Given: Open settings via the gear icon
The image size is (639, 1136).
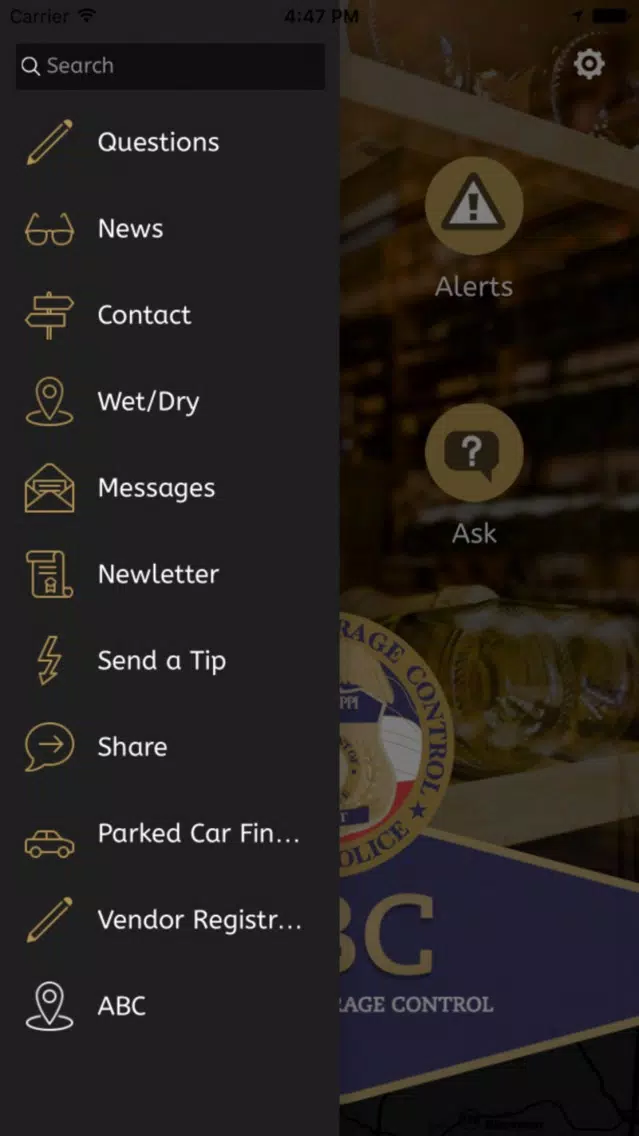Looking at the screenshot, I should click(589, 65).
